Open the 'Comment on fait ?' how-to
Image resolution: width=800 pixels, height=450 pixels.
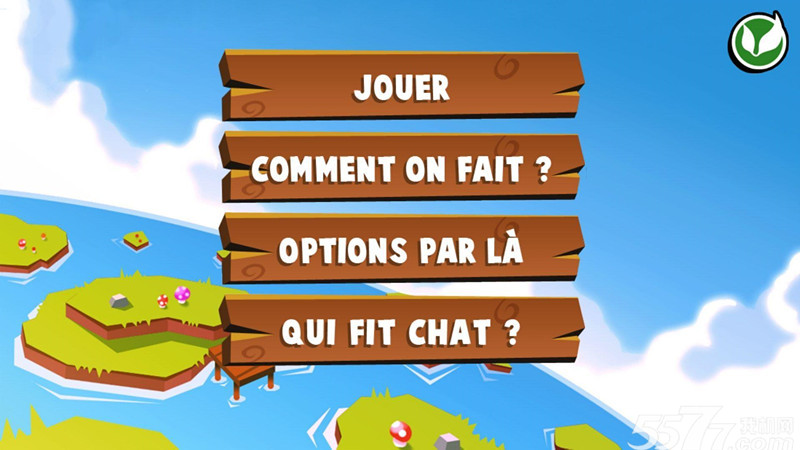click(x=400, y=169)
